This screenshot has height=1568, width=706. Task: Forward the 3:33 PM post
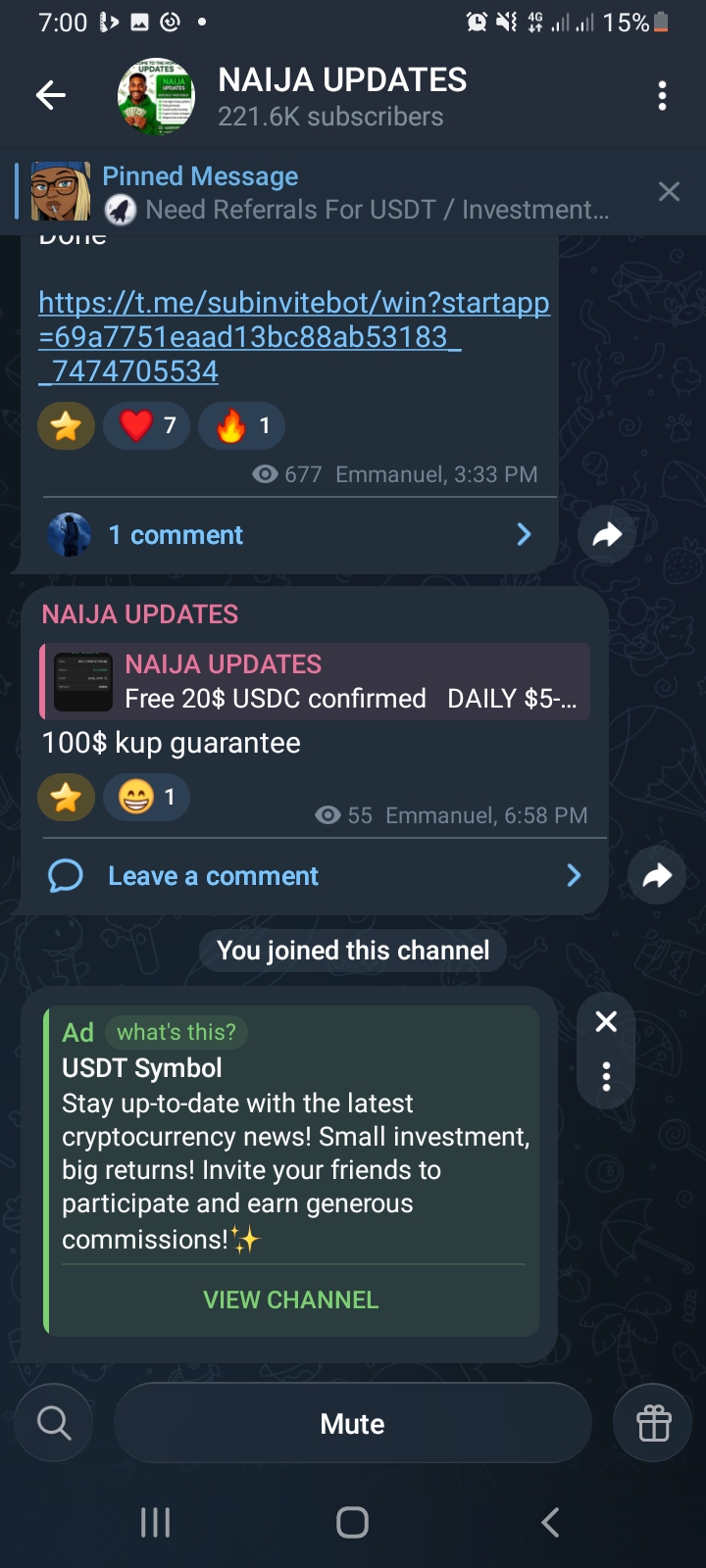tap(607, 534)
